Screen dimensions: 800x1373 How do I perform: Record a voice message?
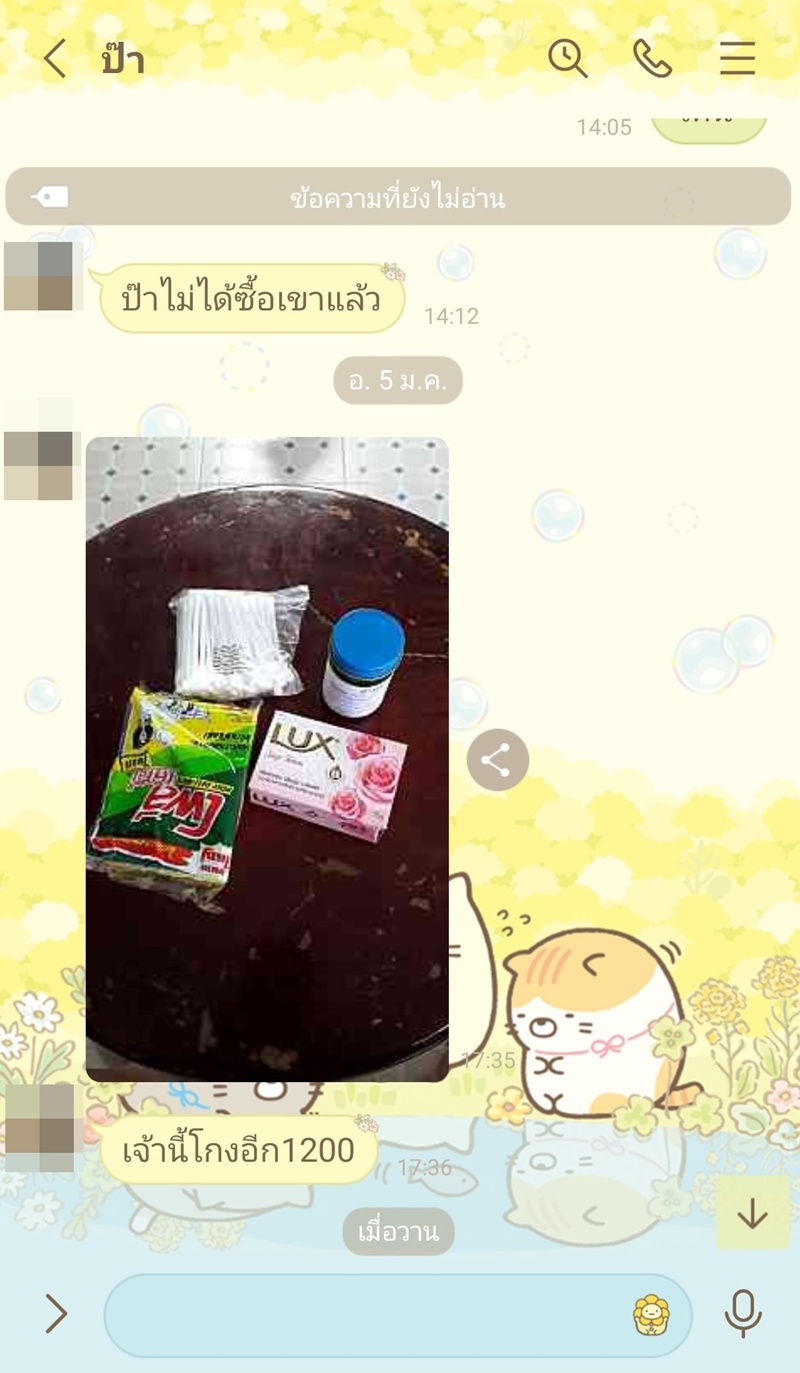pos(742,1314)
